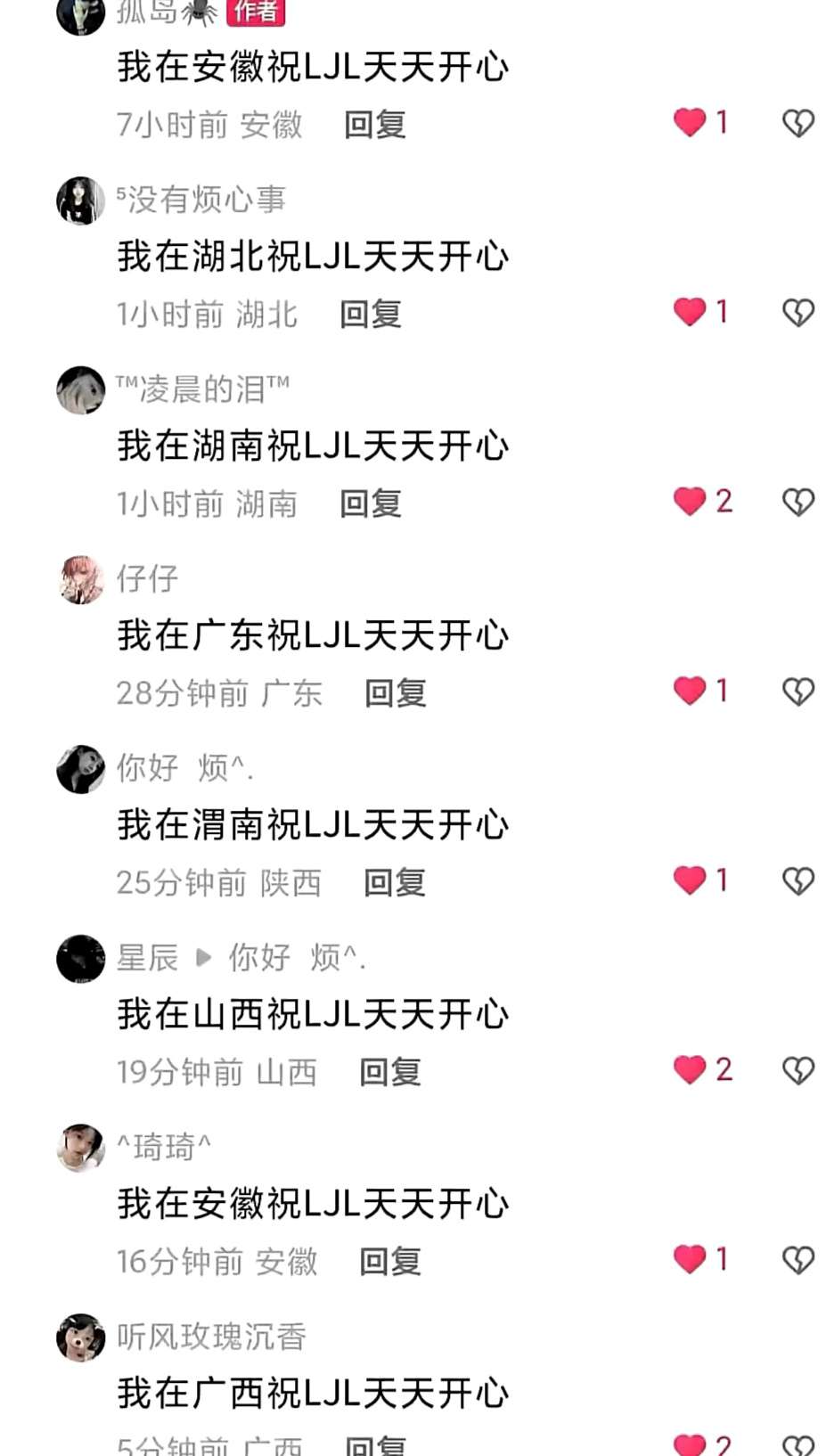The image size is (826, 1456).
Task: Like 星辰's Shanxi comment
Action: coord(690,1069)
